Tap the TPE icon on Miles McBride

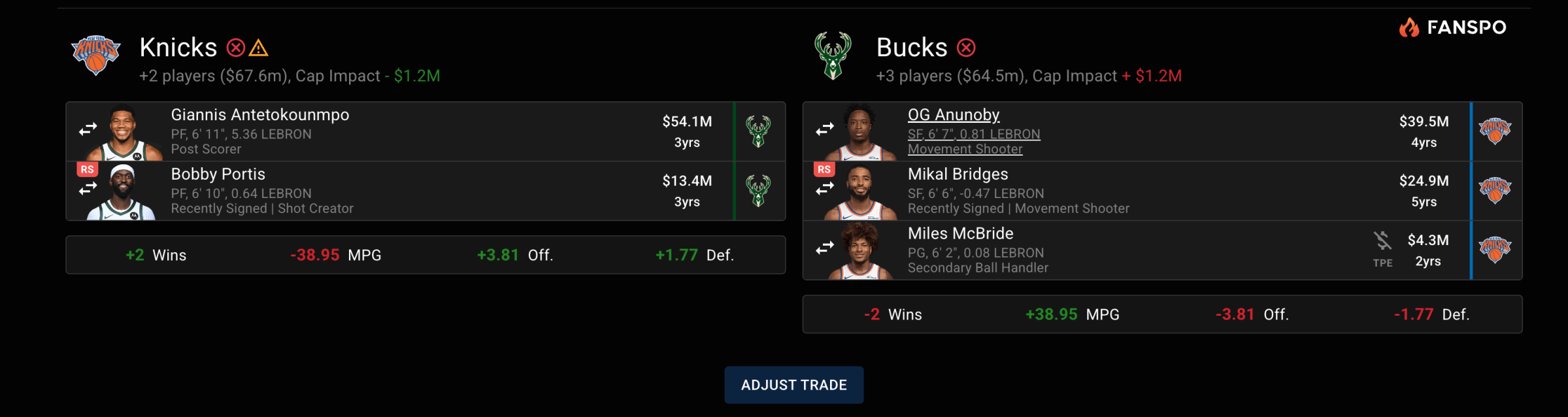pos(1382,248)
